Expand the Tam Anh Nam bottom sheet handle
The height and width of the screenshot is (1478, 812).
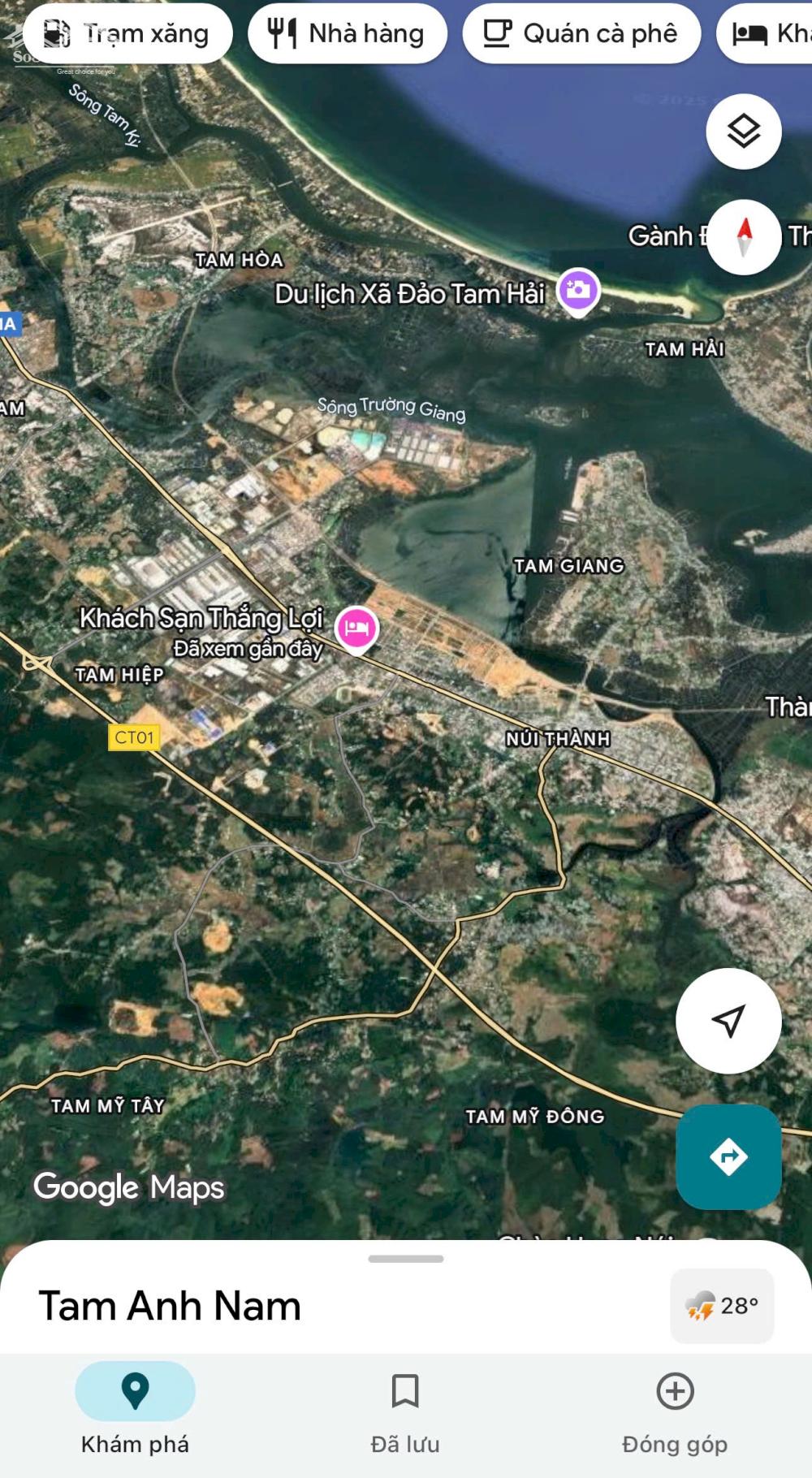coord(406,1259)
